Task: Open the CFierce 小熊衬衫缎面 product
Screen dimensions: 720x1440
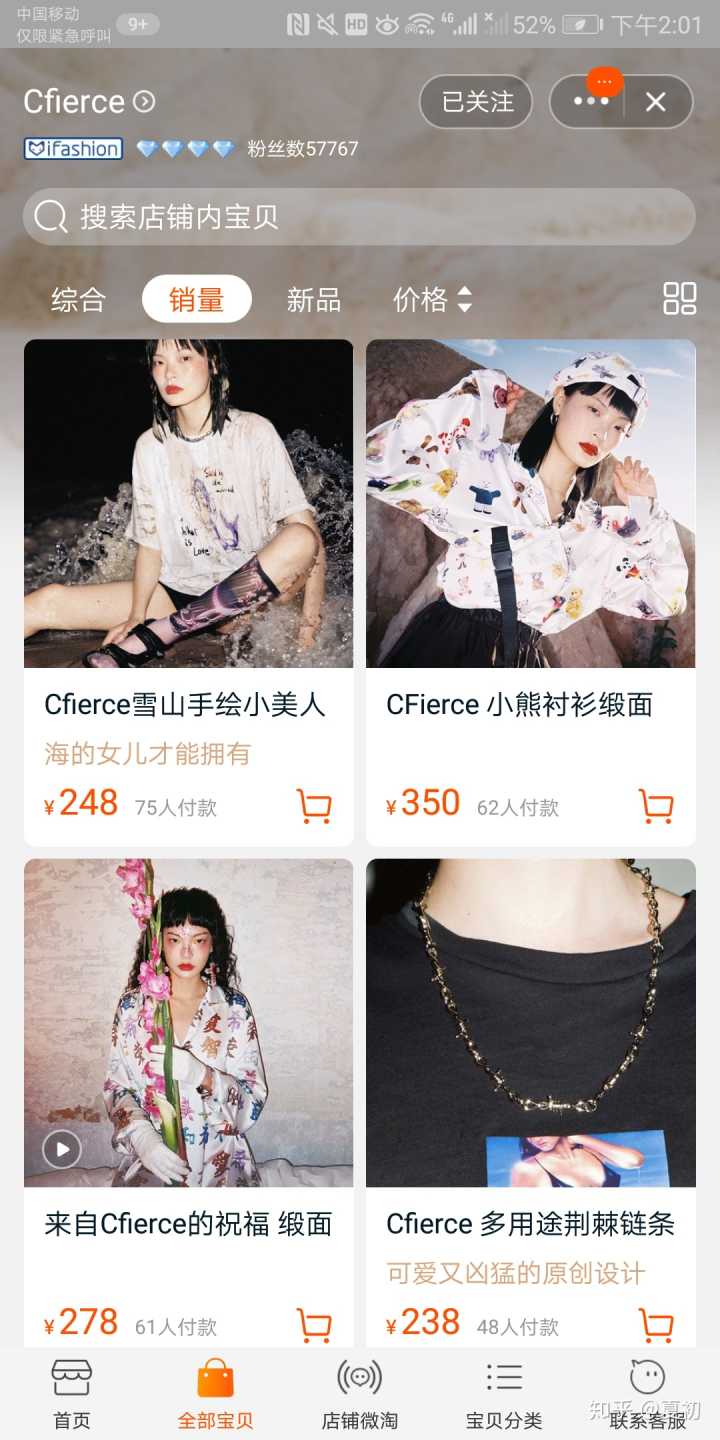Action: [530, 504]
